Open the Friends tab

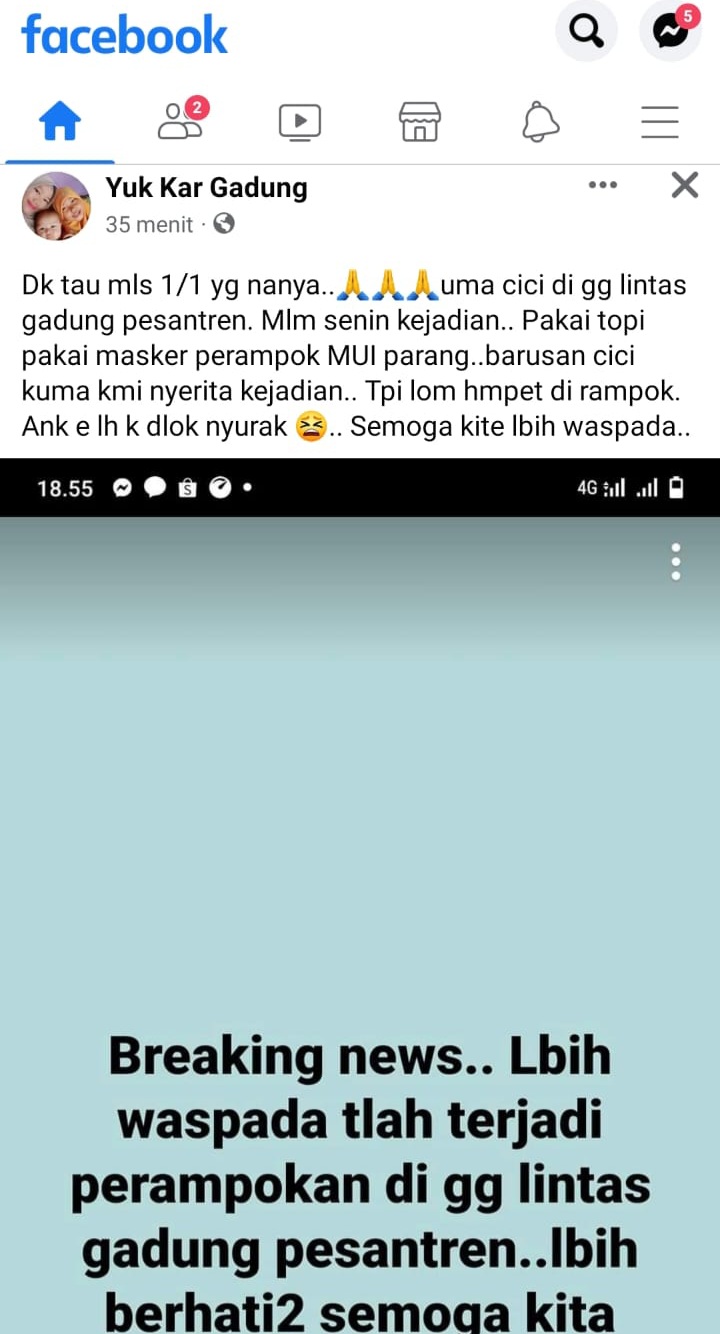tap(180, 122)
